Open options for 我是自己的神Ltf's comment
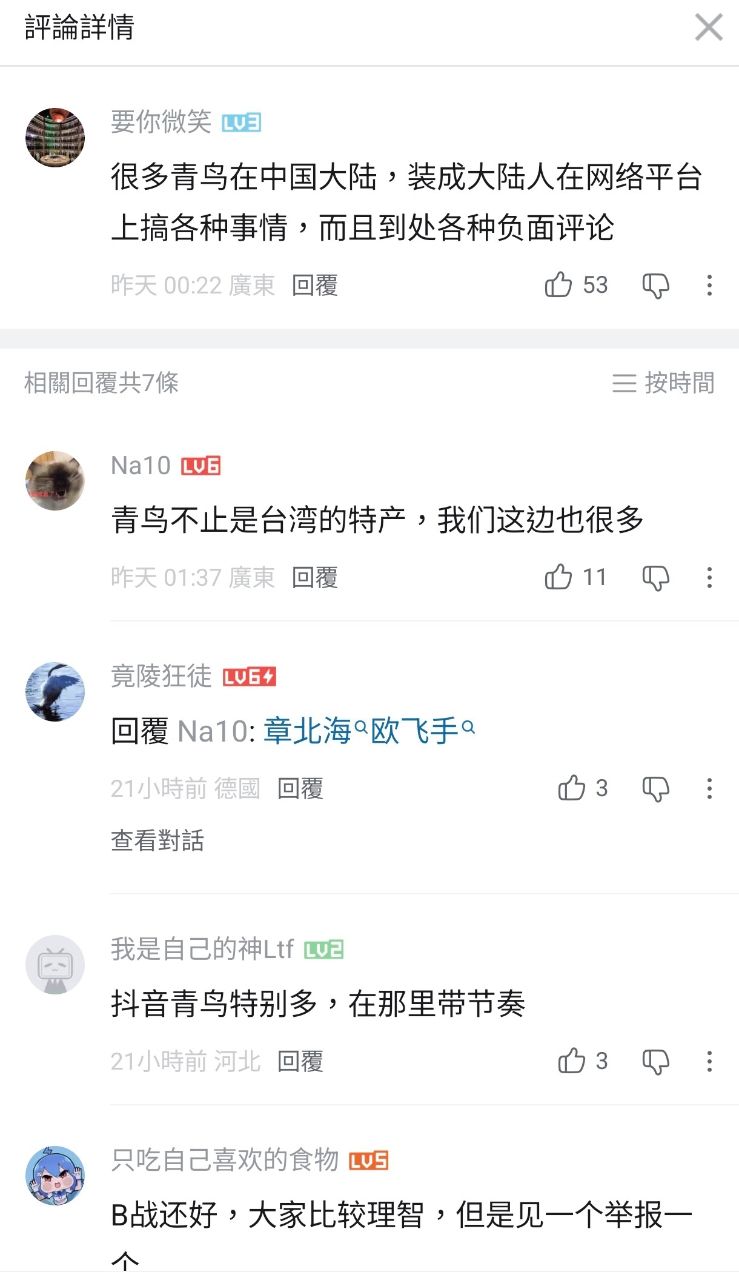This screenshot has width=739, height=1280. coord(709,1061)
